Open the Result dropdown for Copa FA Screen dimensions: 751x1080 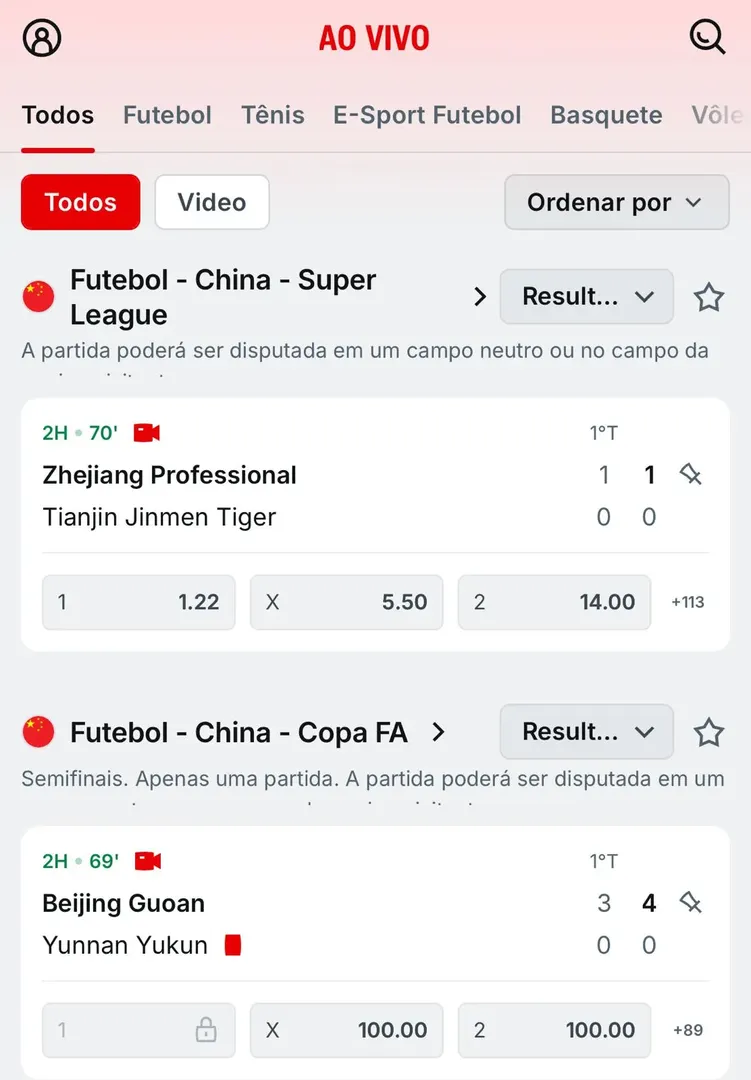point(586,732)
